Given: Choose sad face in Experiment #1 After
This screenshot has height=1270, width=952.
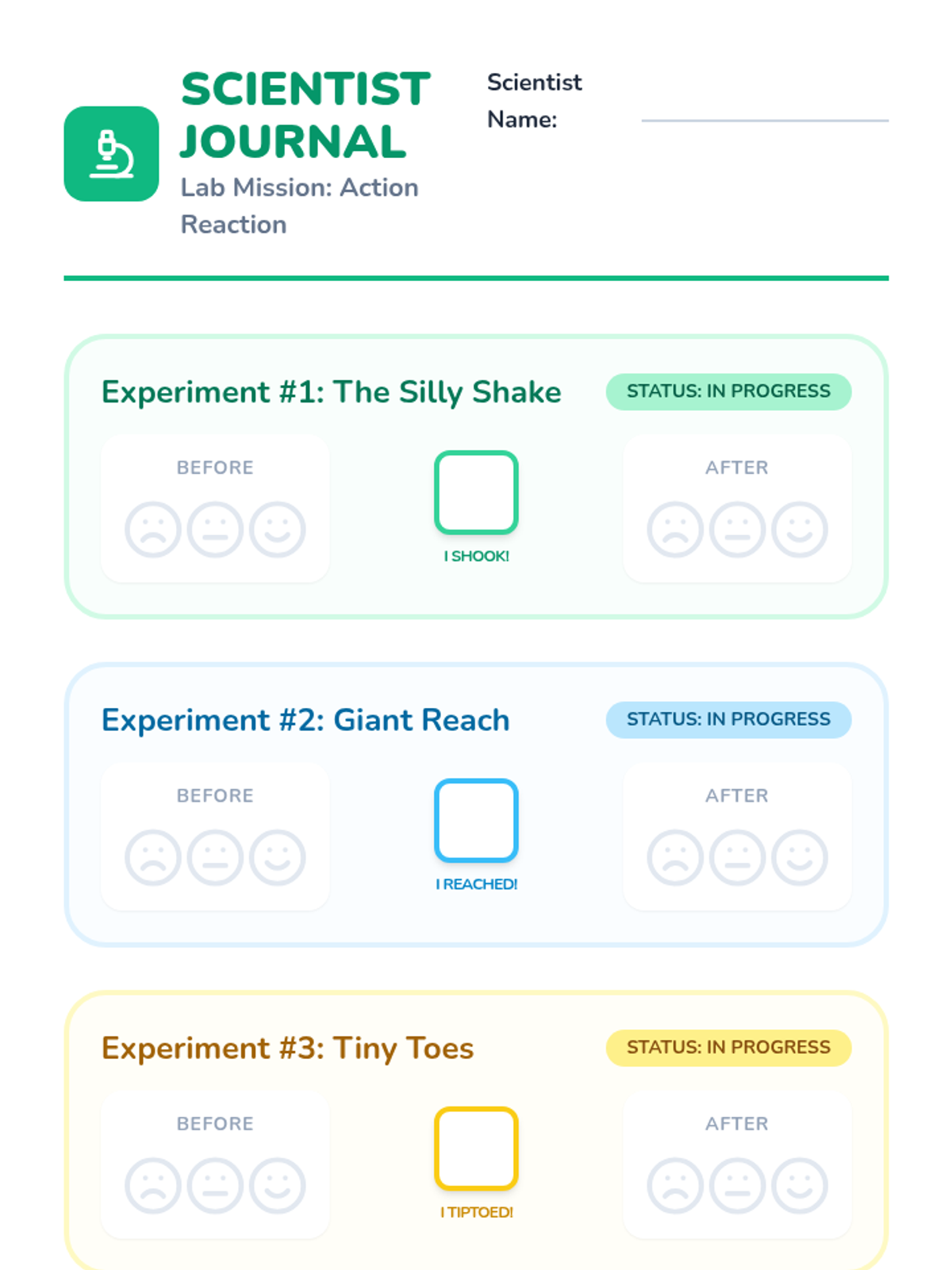Looking at the screenshot, I should 675,529.
